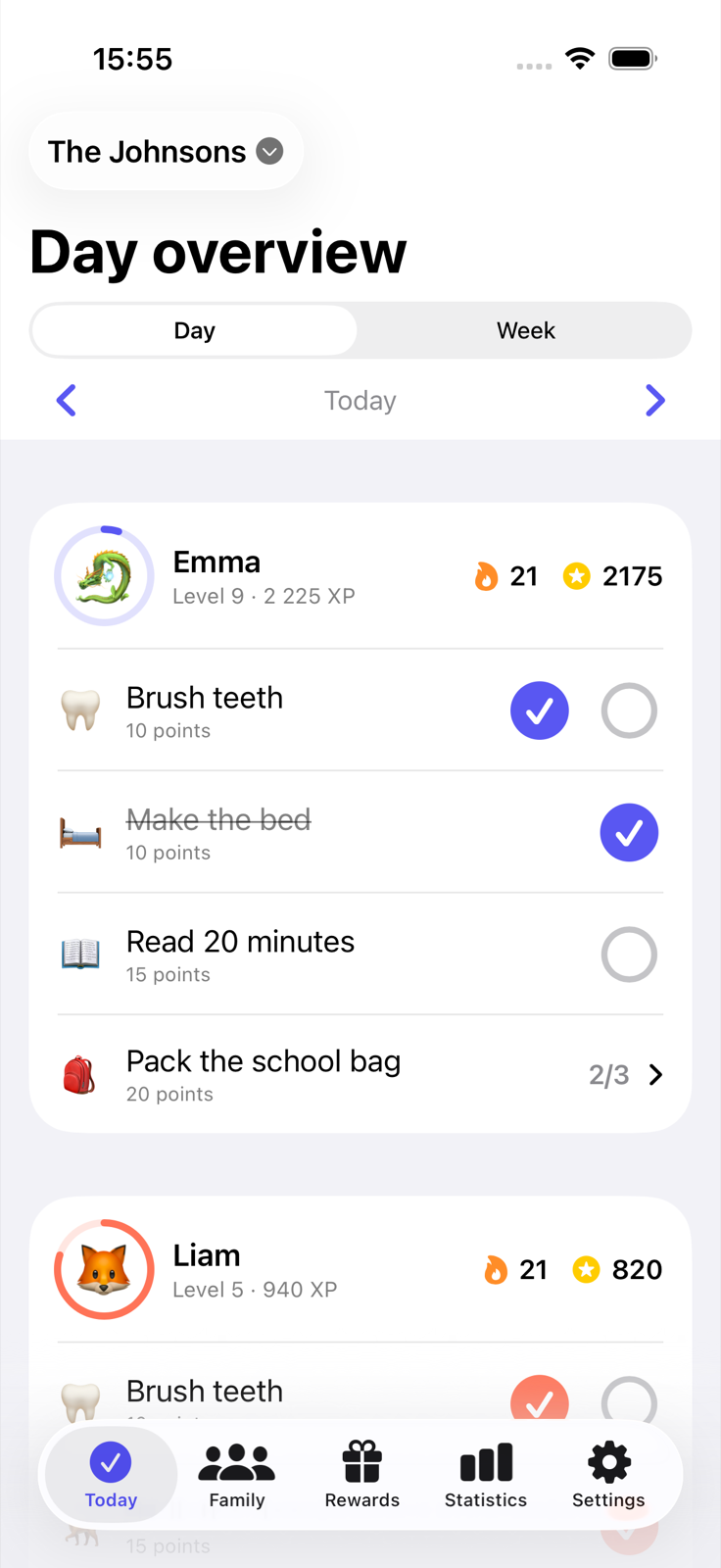Uncheck Emma's Make the bed task
This screenshot has height=1568, width=721.
629,833
